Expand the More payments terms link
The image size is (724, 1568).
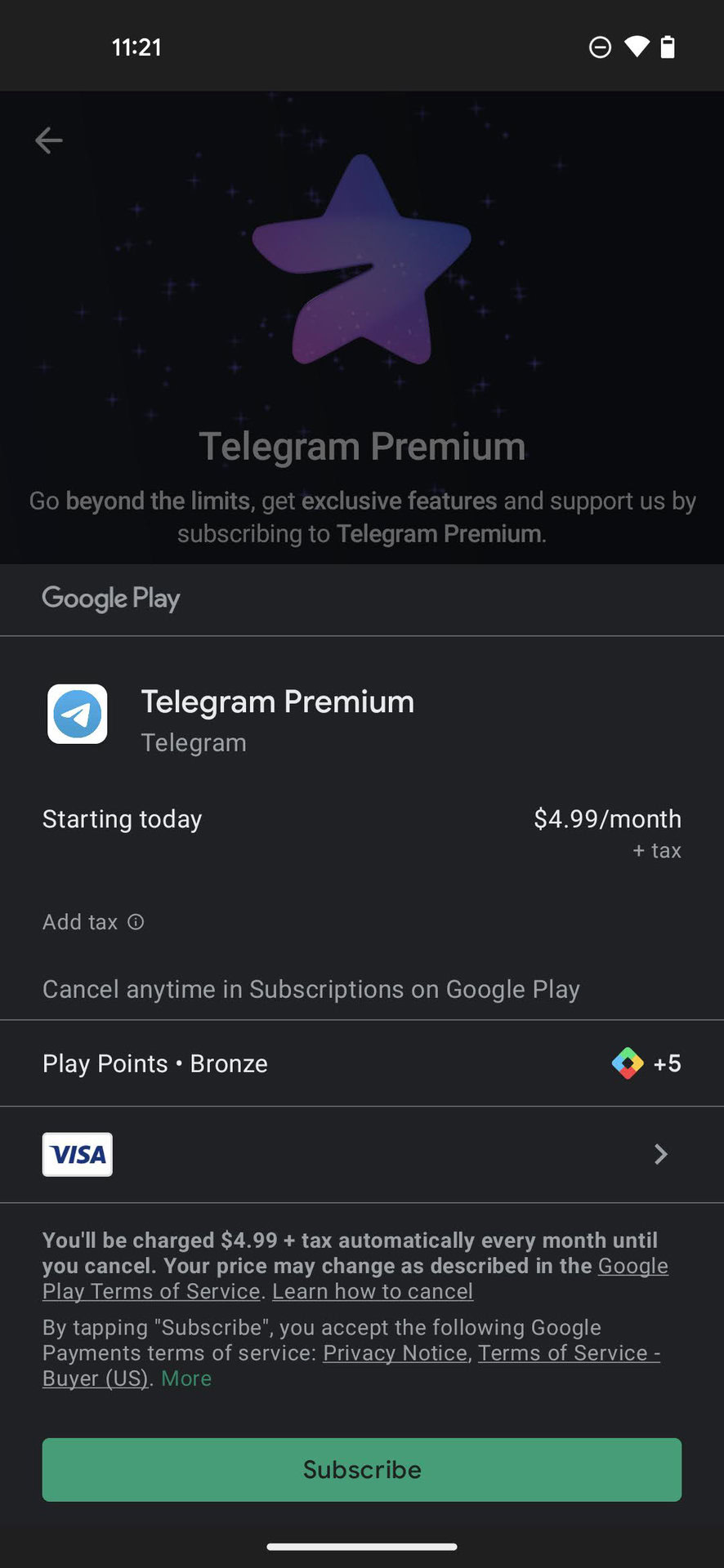pyautogui.click(x=186, y=1379)
